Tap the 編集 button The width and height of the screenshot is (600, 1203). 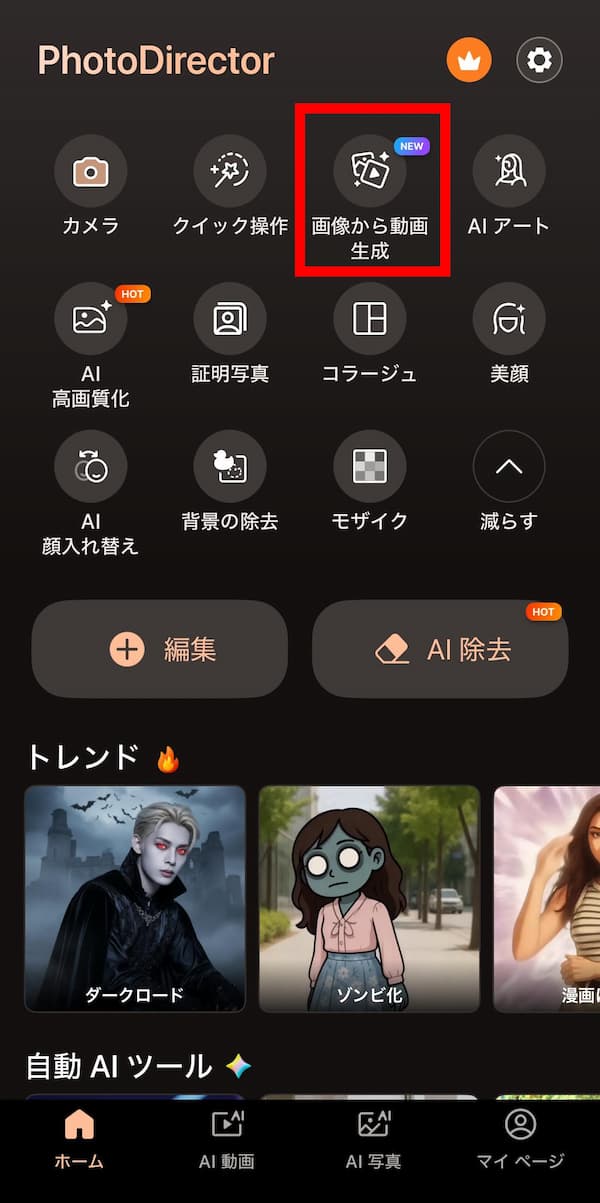[160, 650]
